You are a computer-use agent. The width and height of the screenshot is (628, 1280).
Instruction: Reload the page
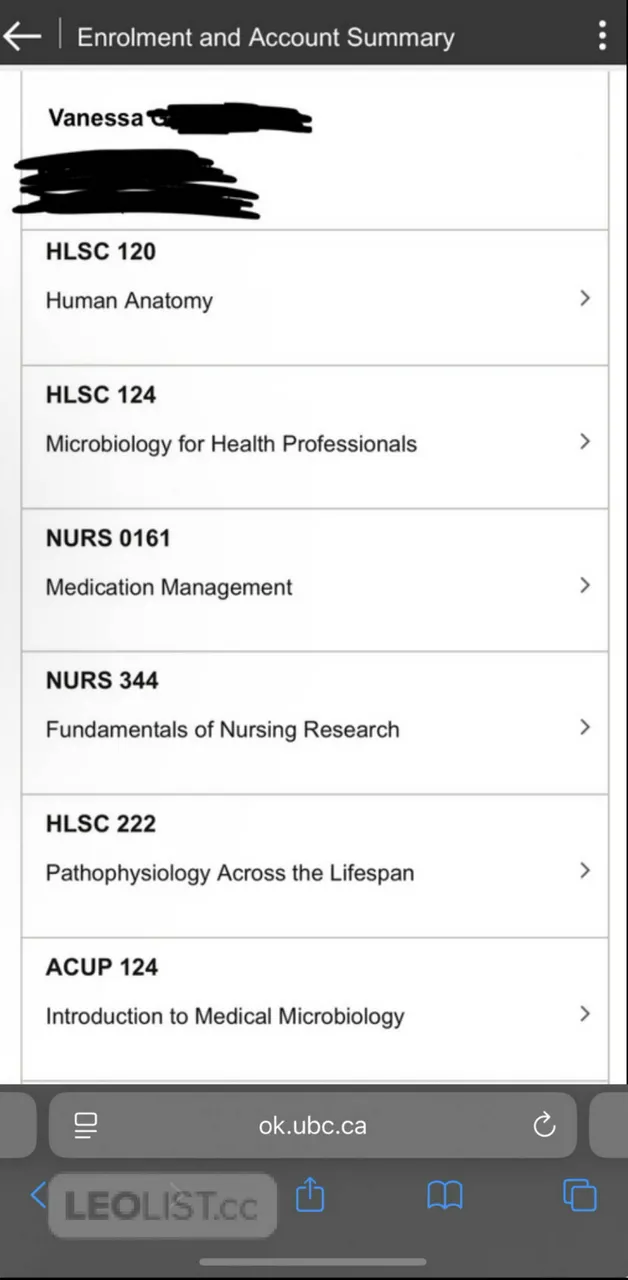click(544, 1126)
